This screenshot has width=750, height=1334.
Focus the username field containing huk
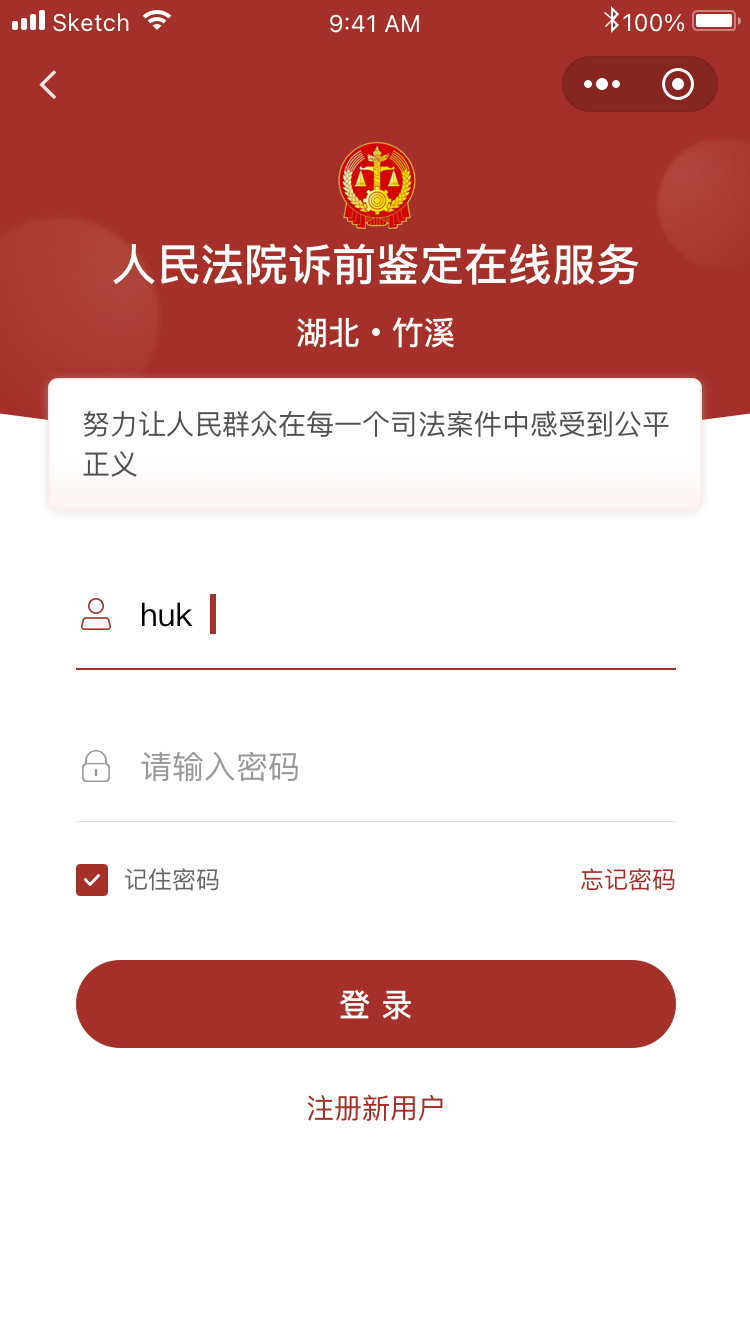[400, 615]
